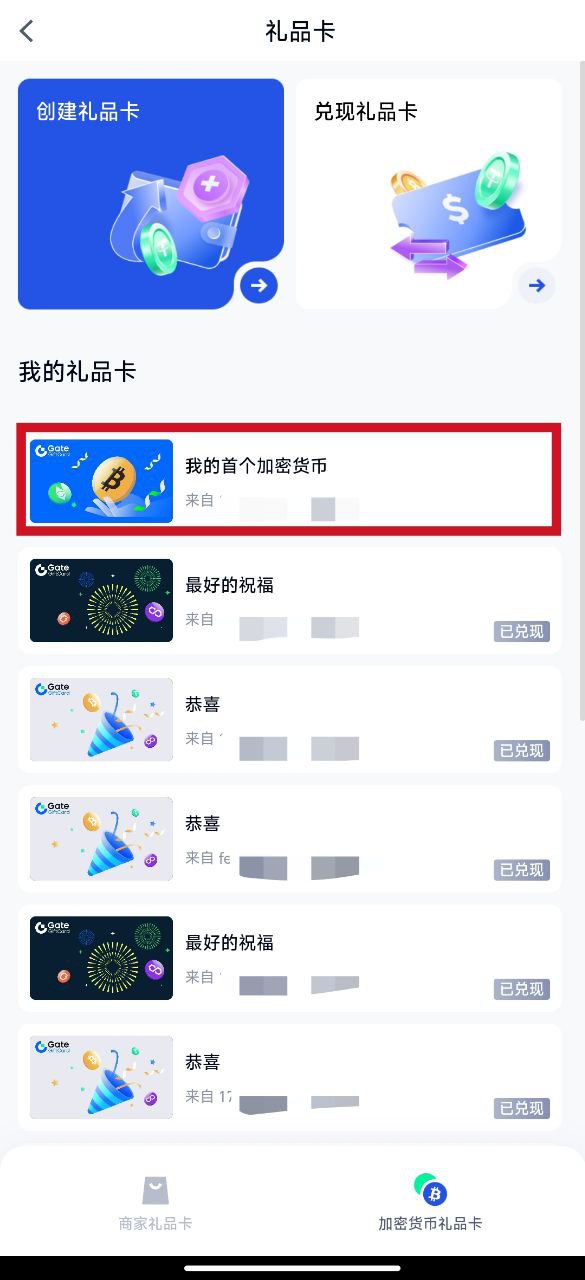Open the 创建礼品卡 card

pyautogui.click(x=151, y=194)
